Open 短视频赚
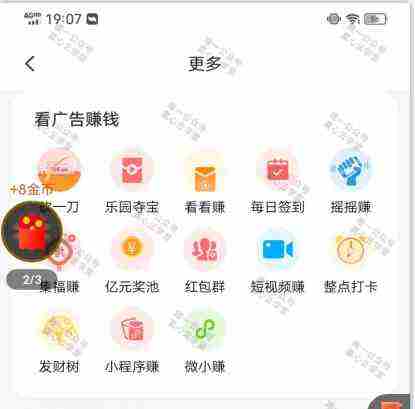 [x=277, y=262]
